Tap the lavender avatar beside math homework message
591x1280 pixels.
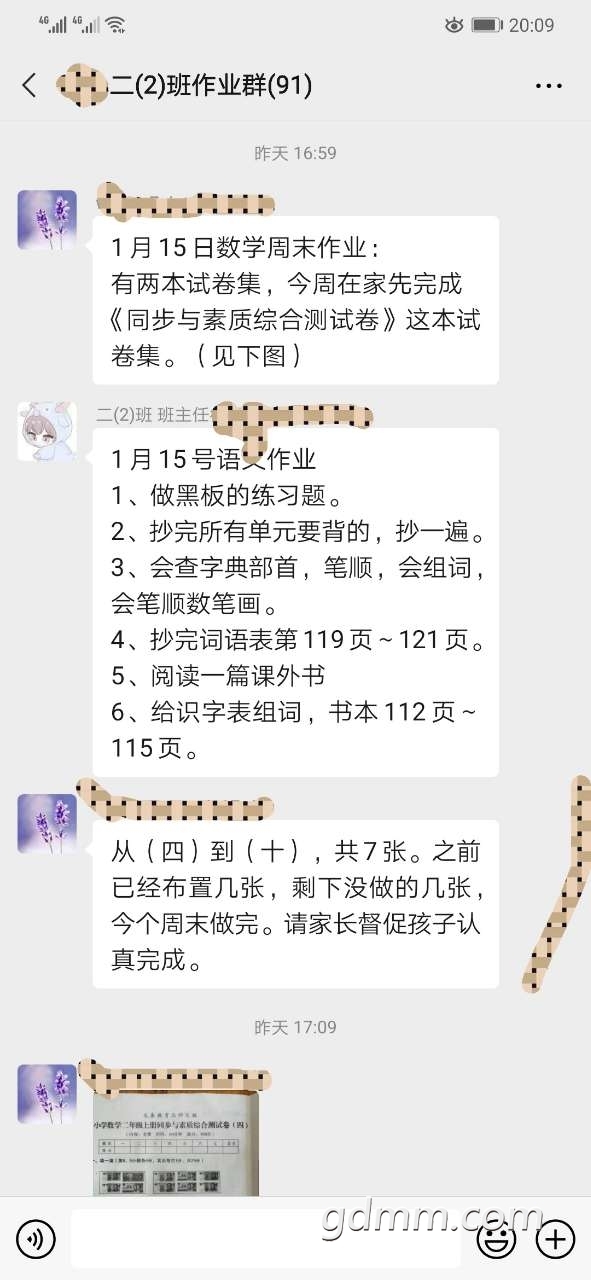(47, 219)
